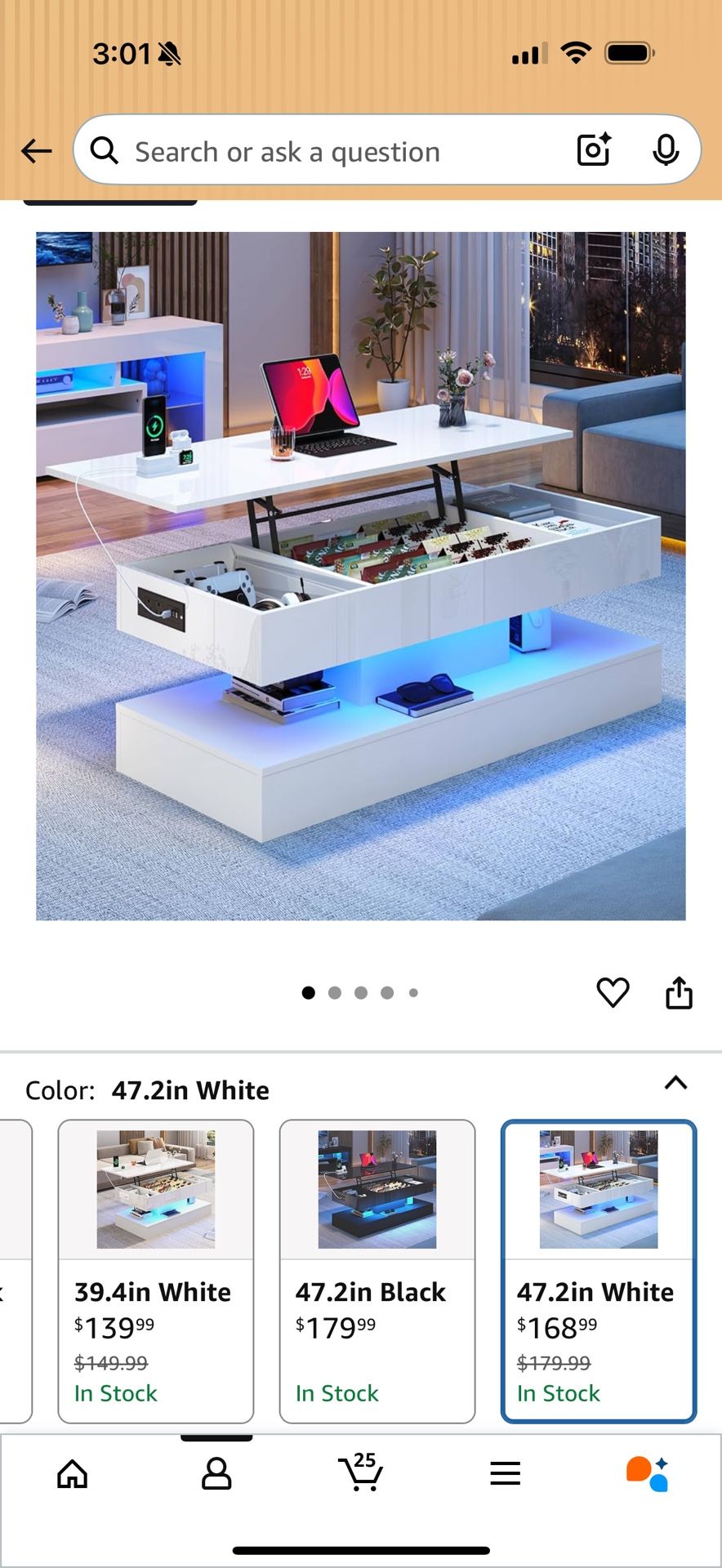Image resolution: width=722 pixels, height=1568 pixels.
Task: Select the 47.2in Black color option
Action: click(x=377, y=1266)
